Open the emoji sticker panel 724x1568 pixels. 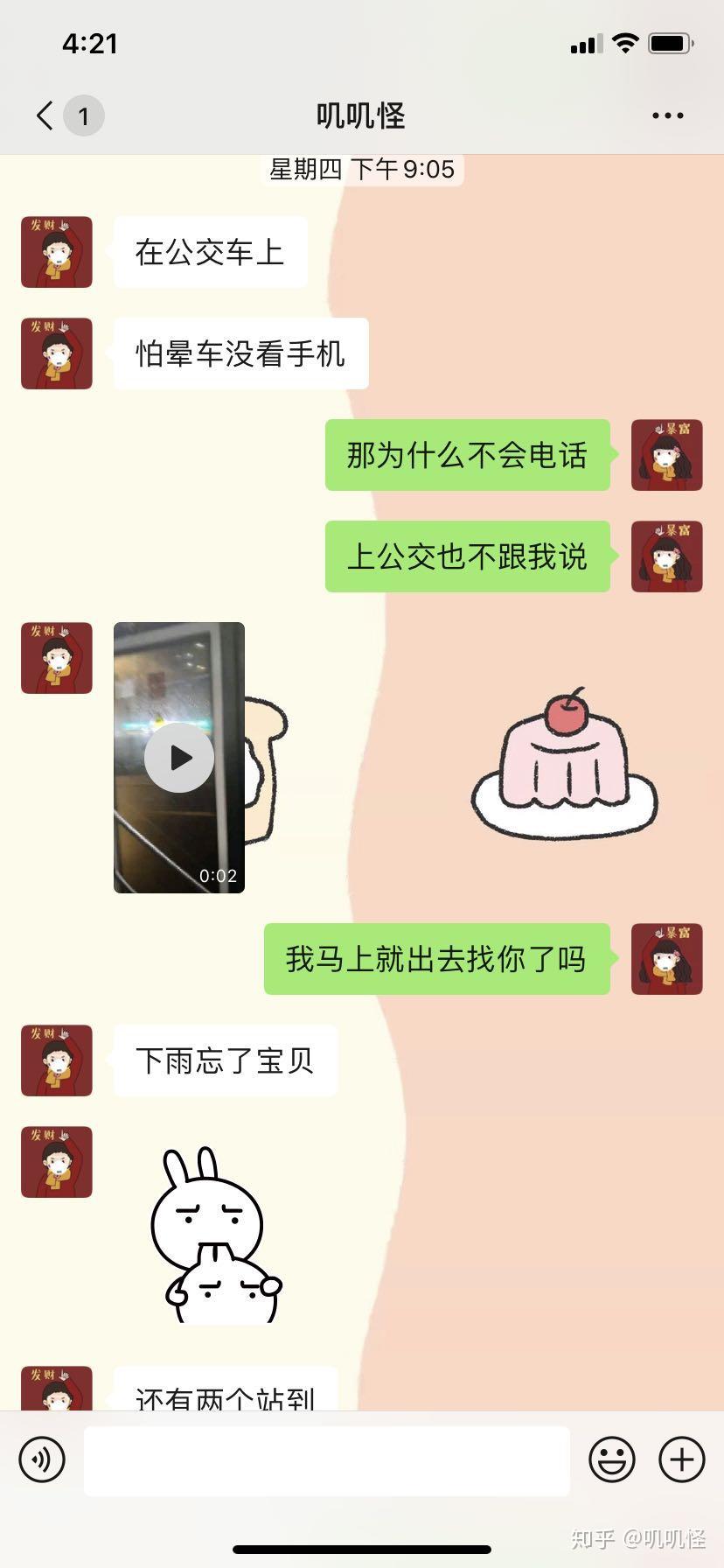tap(612, 1459)
